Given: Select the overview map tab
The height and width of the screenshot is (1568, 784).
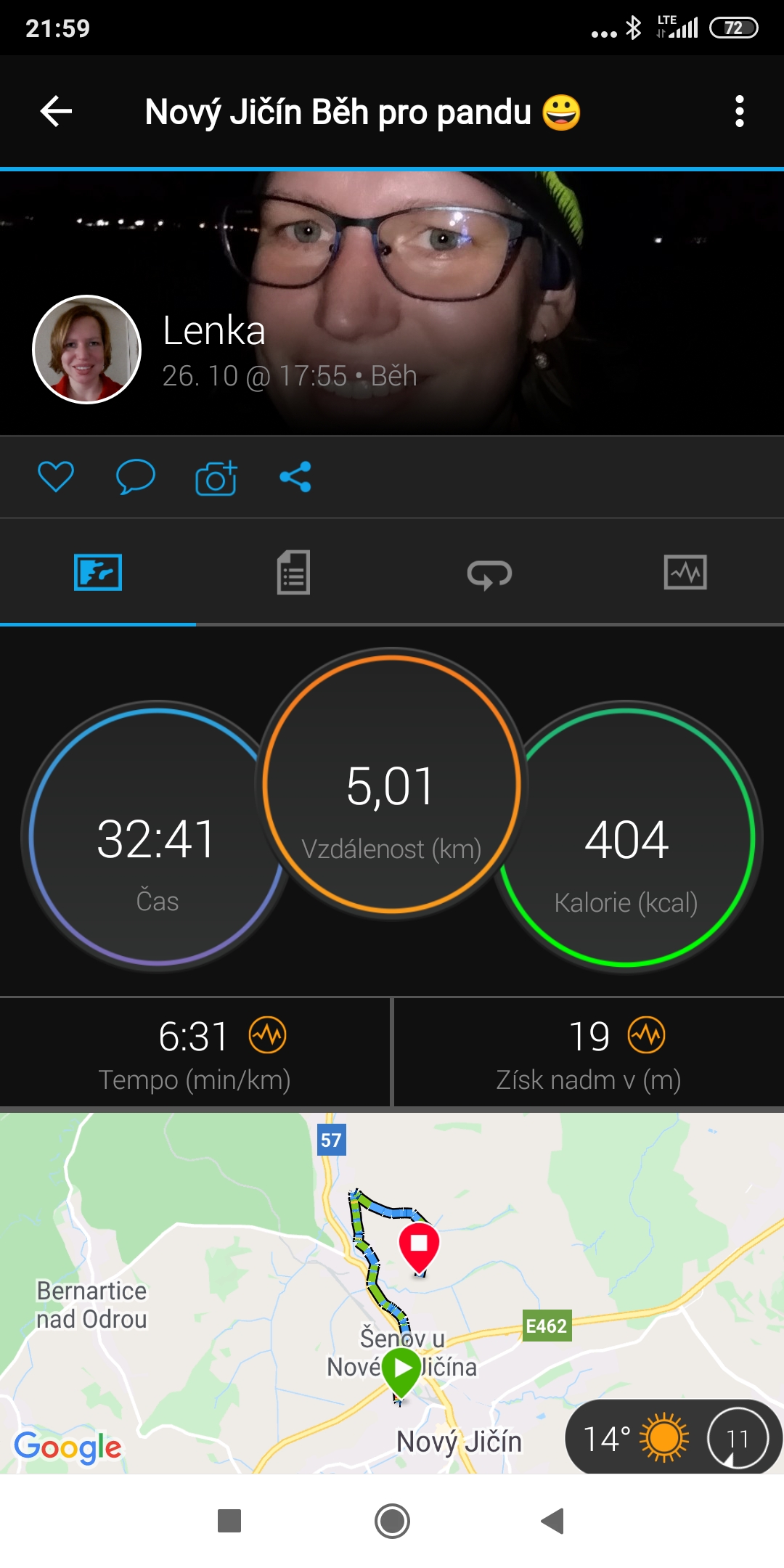Looking at the screenshot, I should tap(98, 573).
